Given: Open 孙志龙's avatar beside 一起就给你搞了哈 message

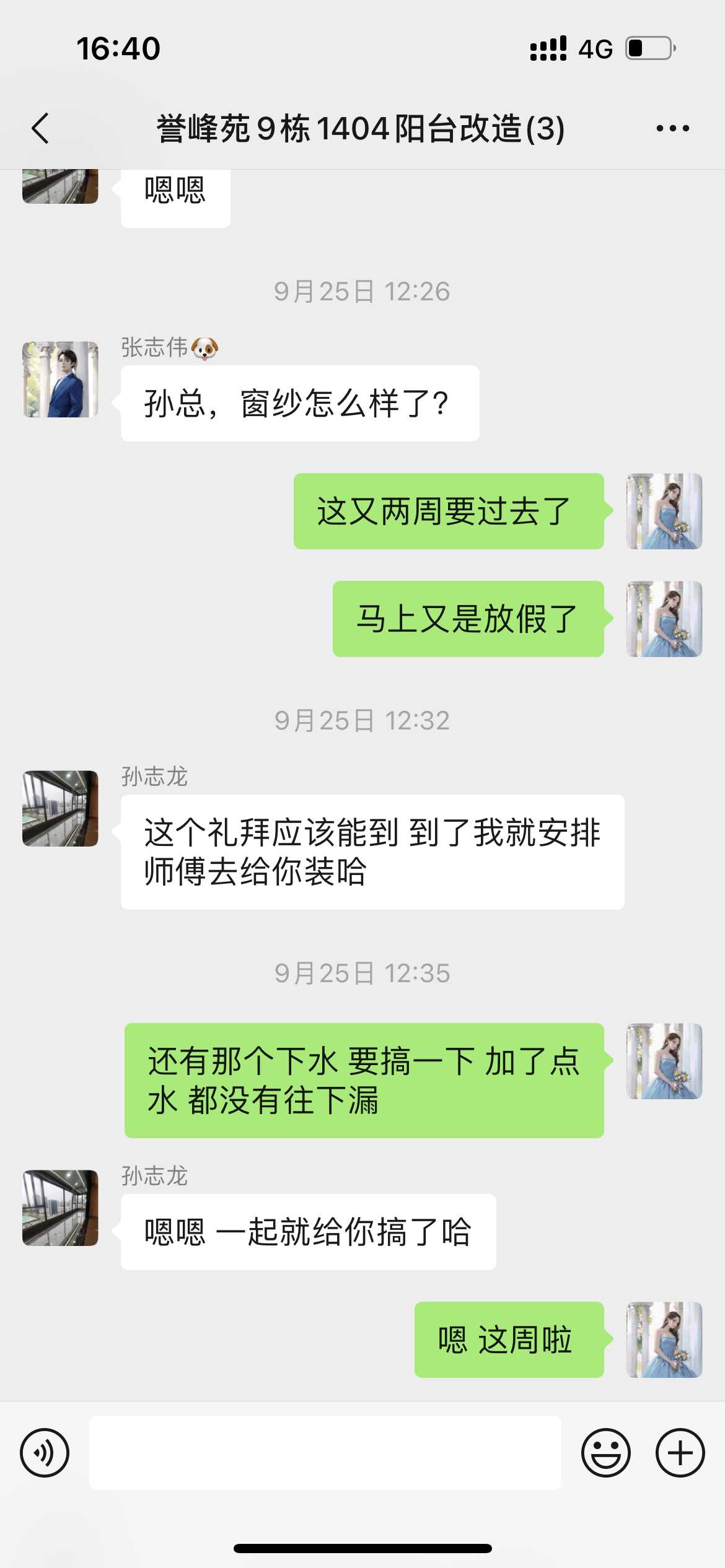Looking at the screenshot, I should pos(60,1208).
